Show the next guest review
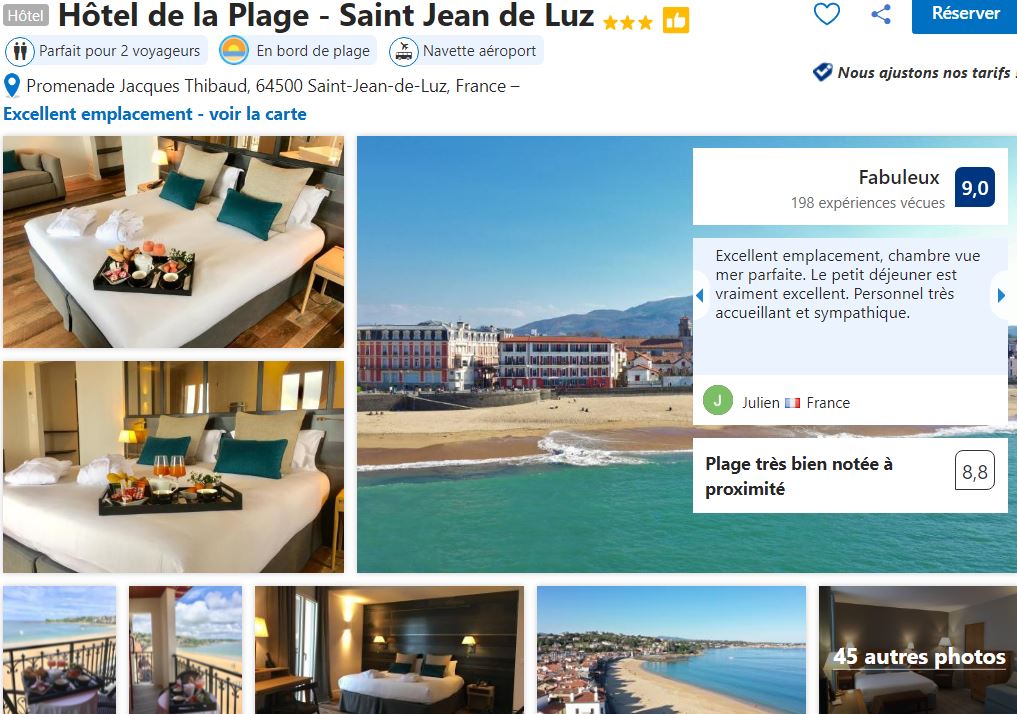Image resolution: width=1017 pixels, height=714 pixels. click(1000, 295)
